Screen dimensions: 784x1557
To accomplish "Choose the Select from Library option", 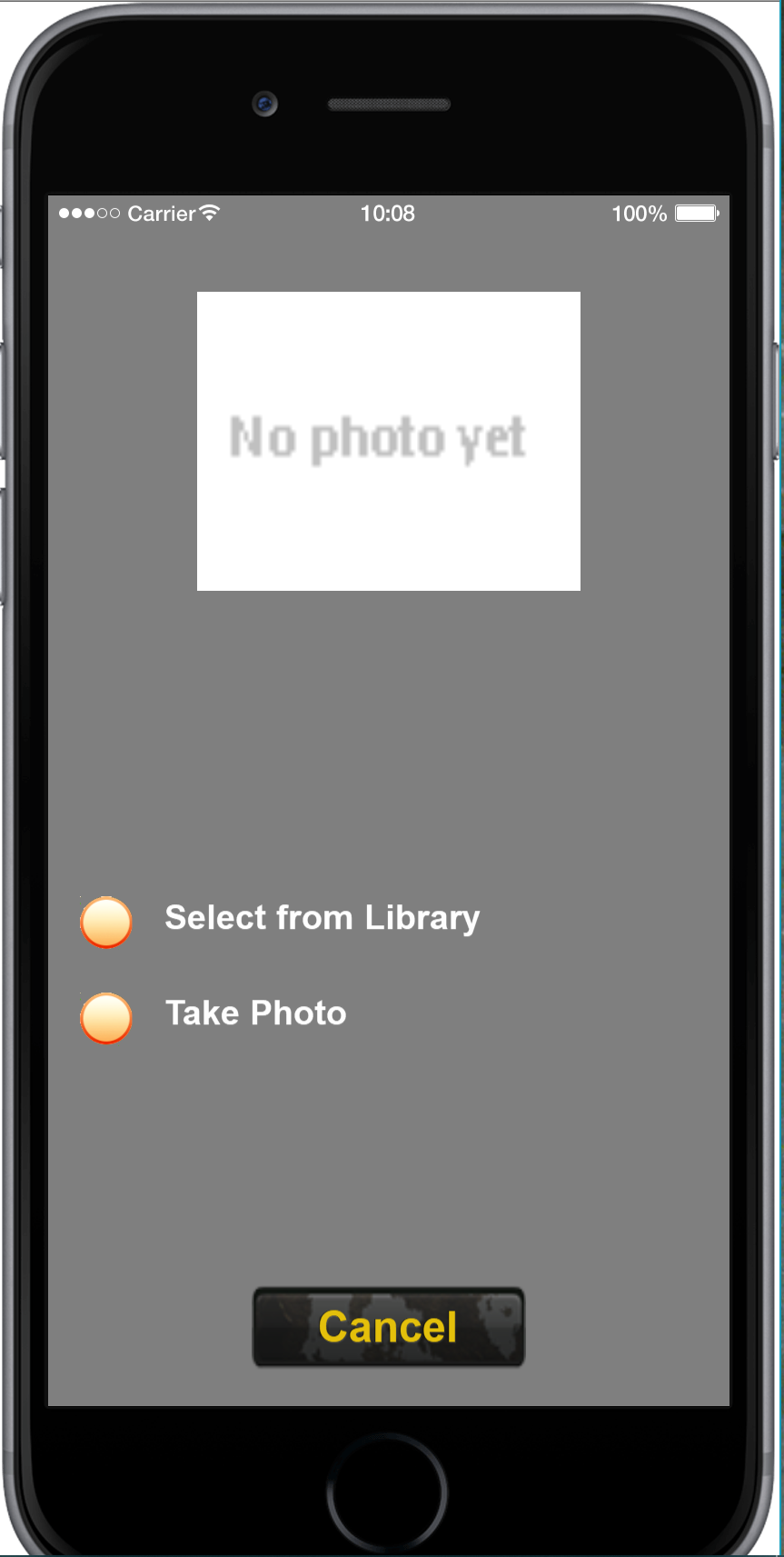I will click(106, 922).
